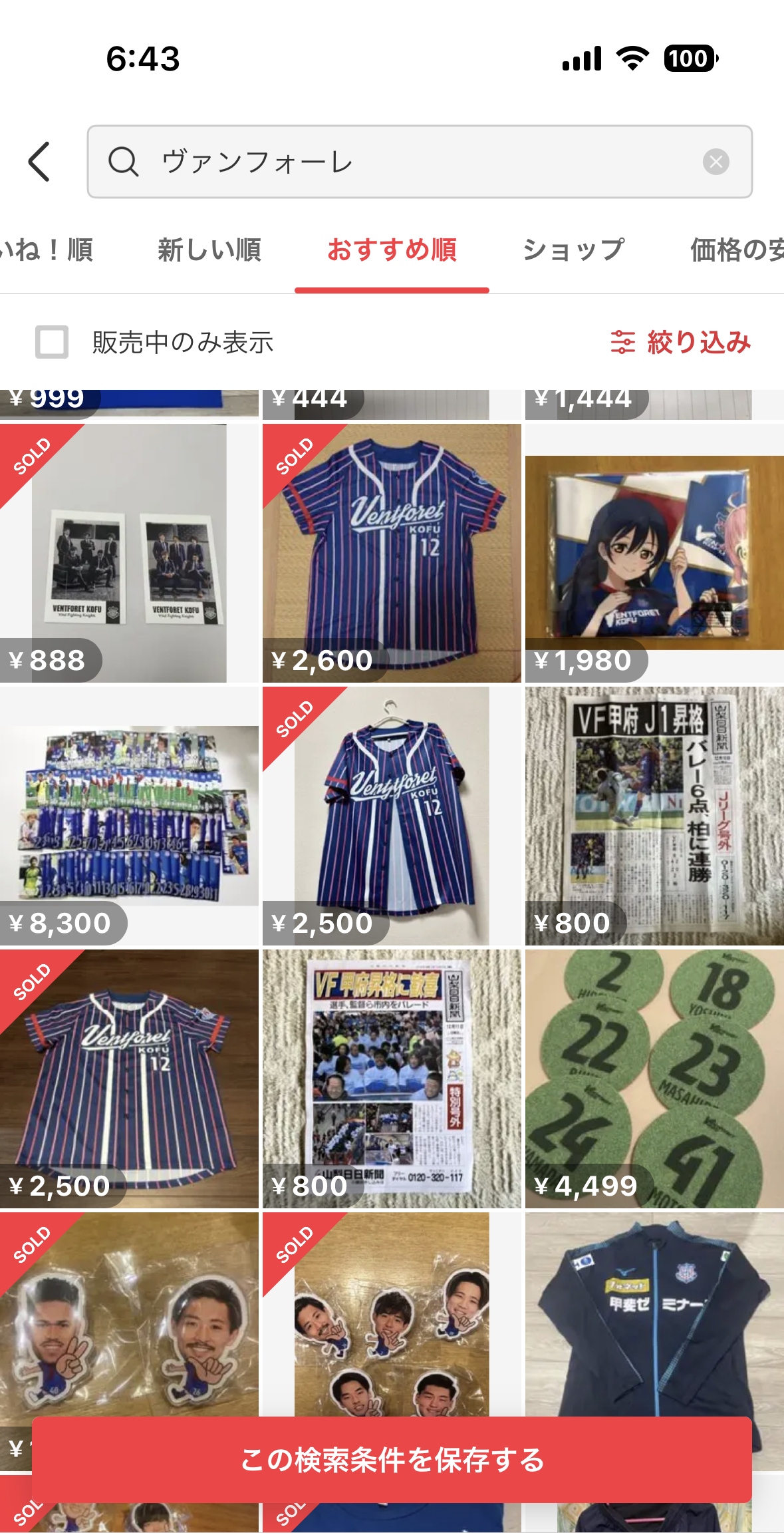This screenshot has width=784, height=1535.
Task: Open the ¥1,980 anime towel listing
Action: click(x=654, y=553)
